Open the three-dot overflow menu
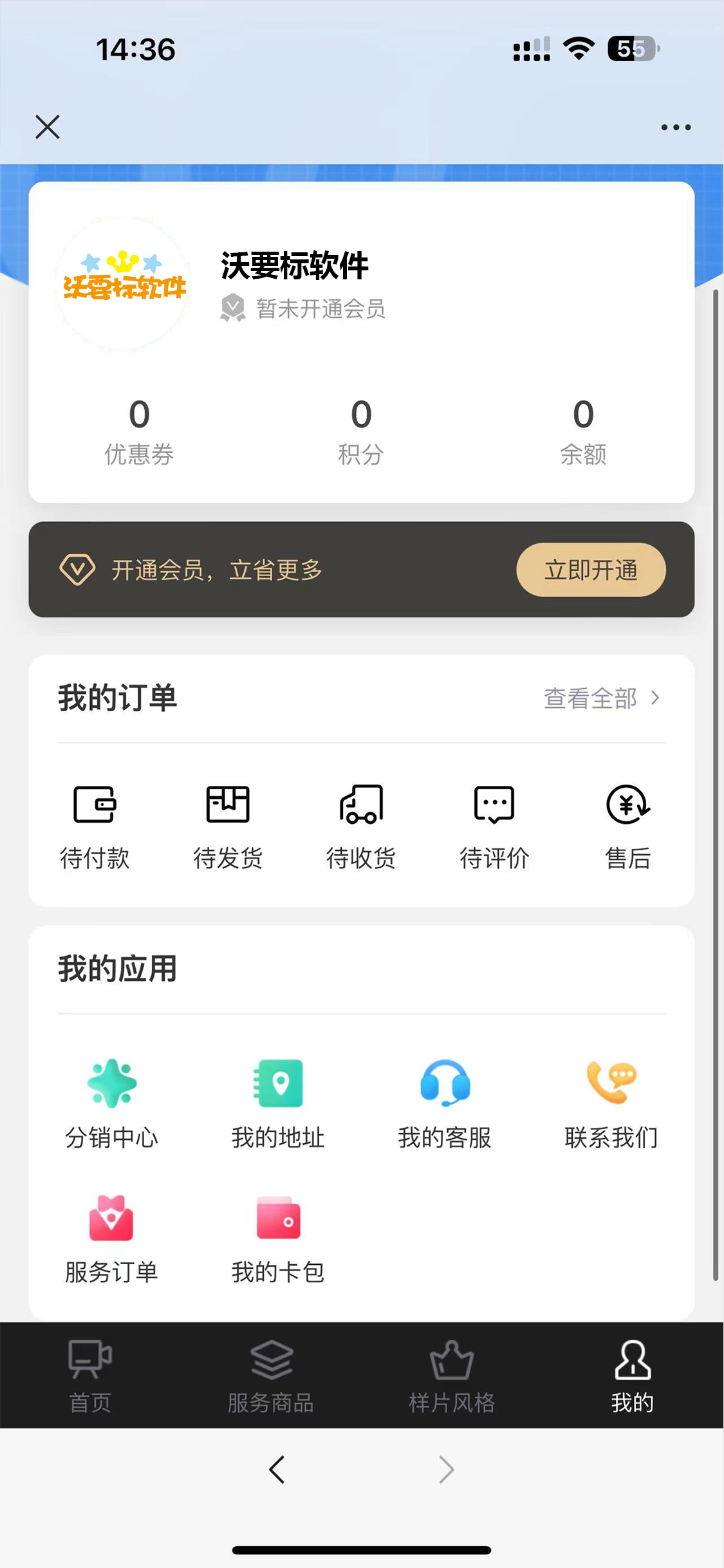 tap(676, 127)
